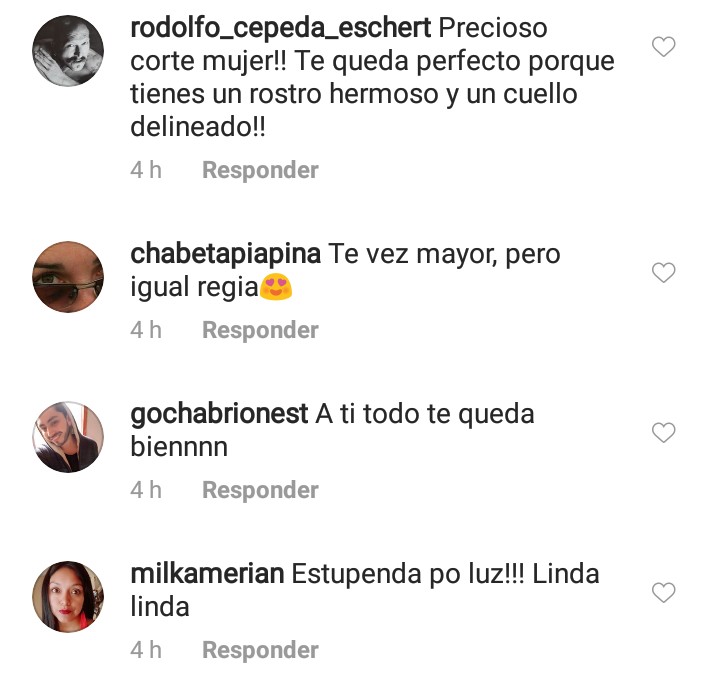This screenshot has width=720, height=686.
Task: Reply to rodolfo_cepeda_eschert's comment
Action: [260, 170]
